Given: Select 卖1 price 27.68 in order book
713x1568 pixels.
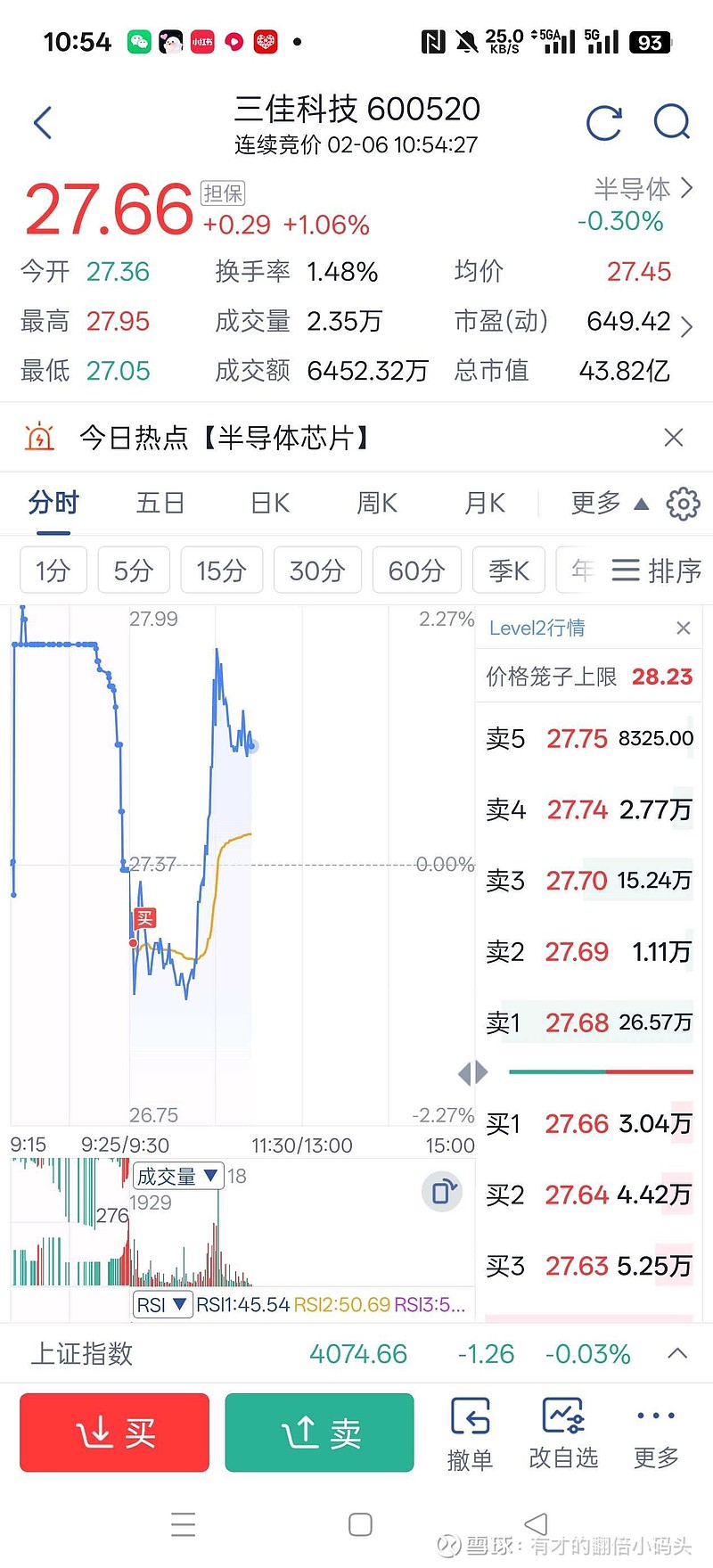Looking at the screenshot, I should point(578,1022).
